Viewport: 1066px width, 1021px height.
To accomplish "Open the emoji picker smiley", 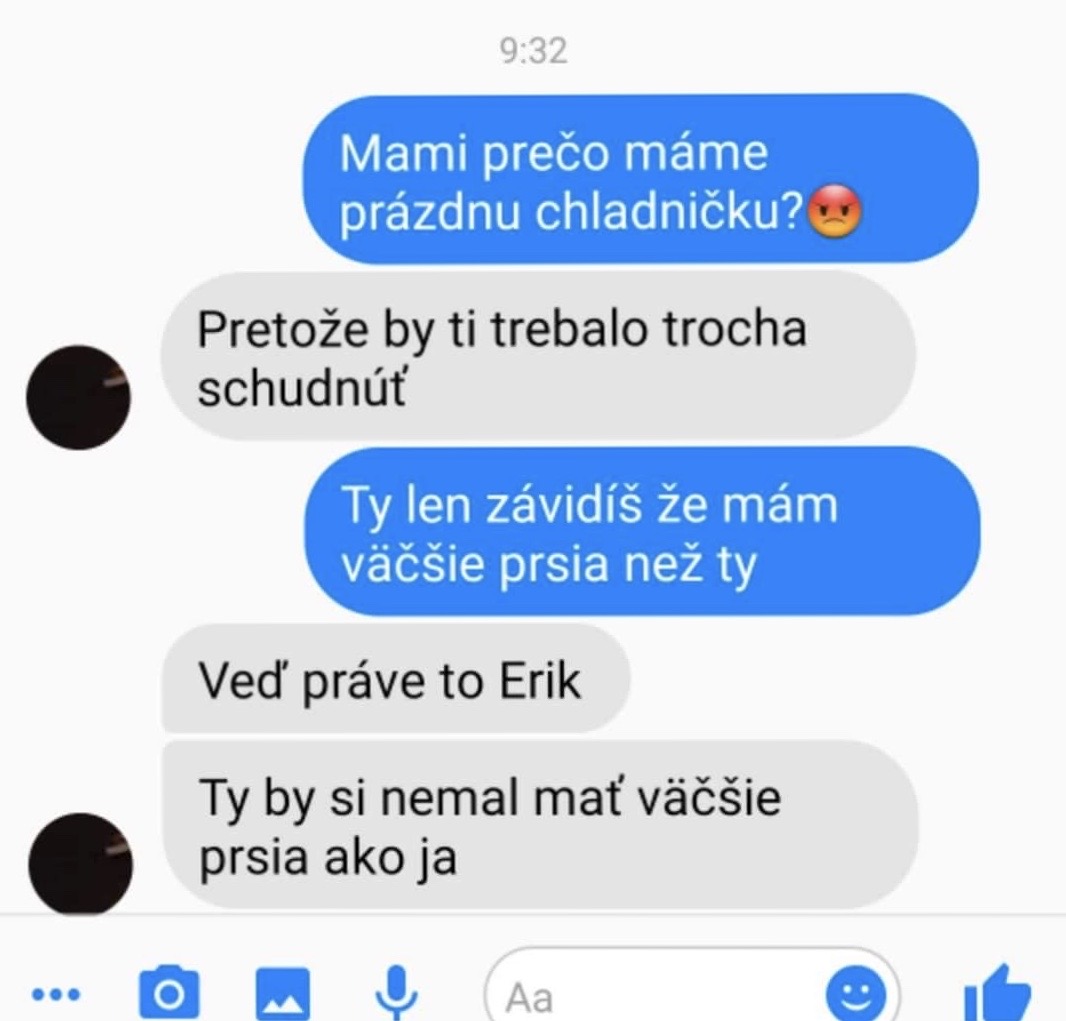I will click(x=857, y=993).
